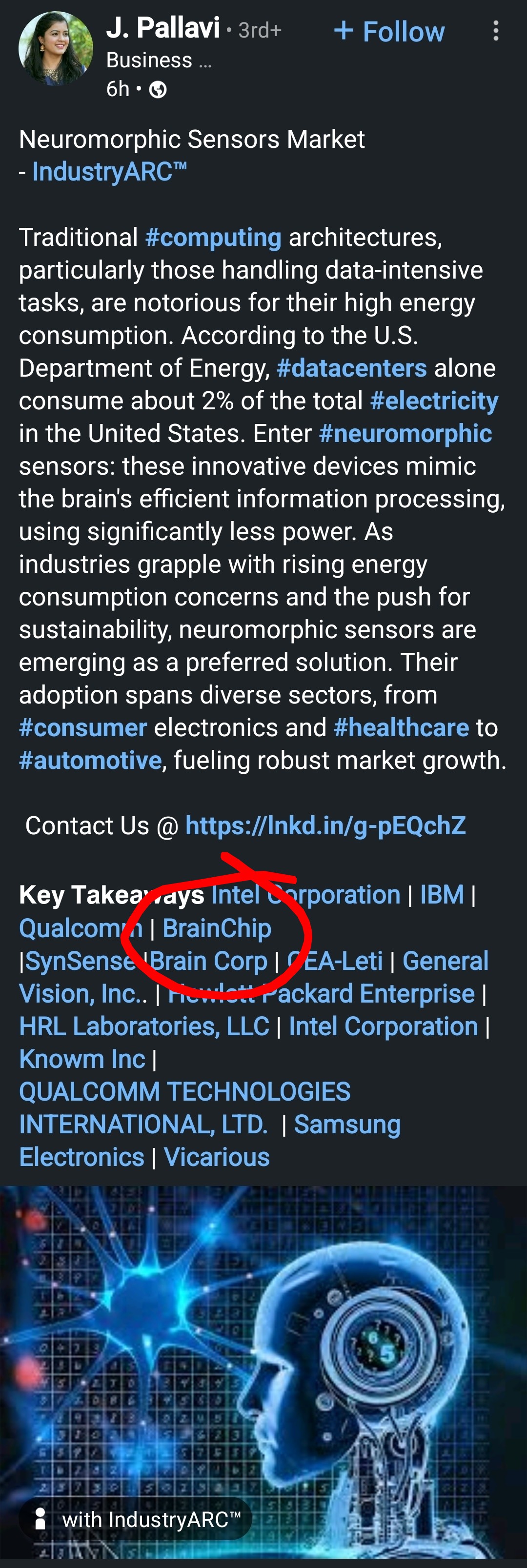Open the Brain Corp mention
The height and width of the screenshot is (1568, 527).
(x=209, y=962)
